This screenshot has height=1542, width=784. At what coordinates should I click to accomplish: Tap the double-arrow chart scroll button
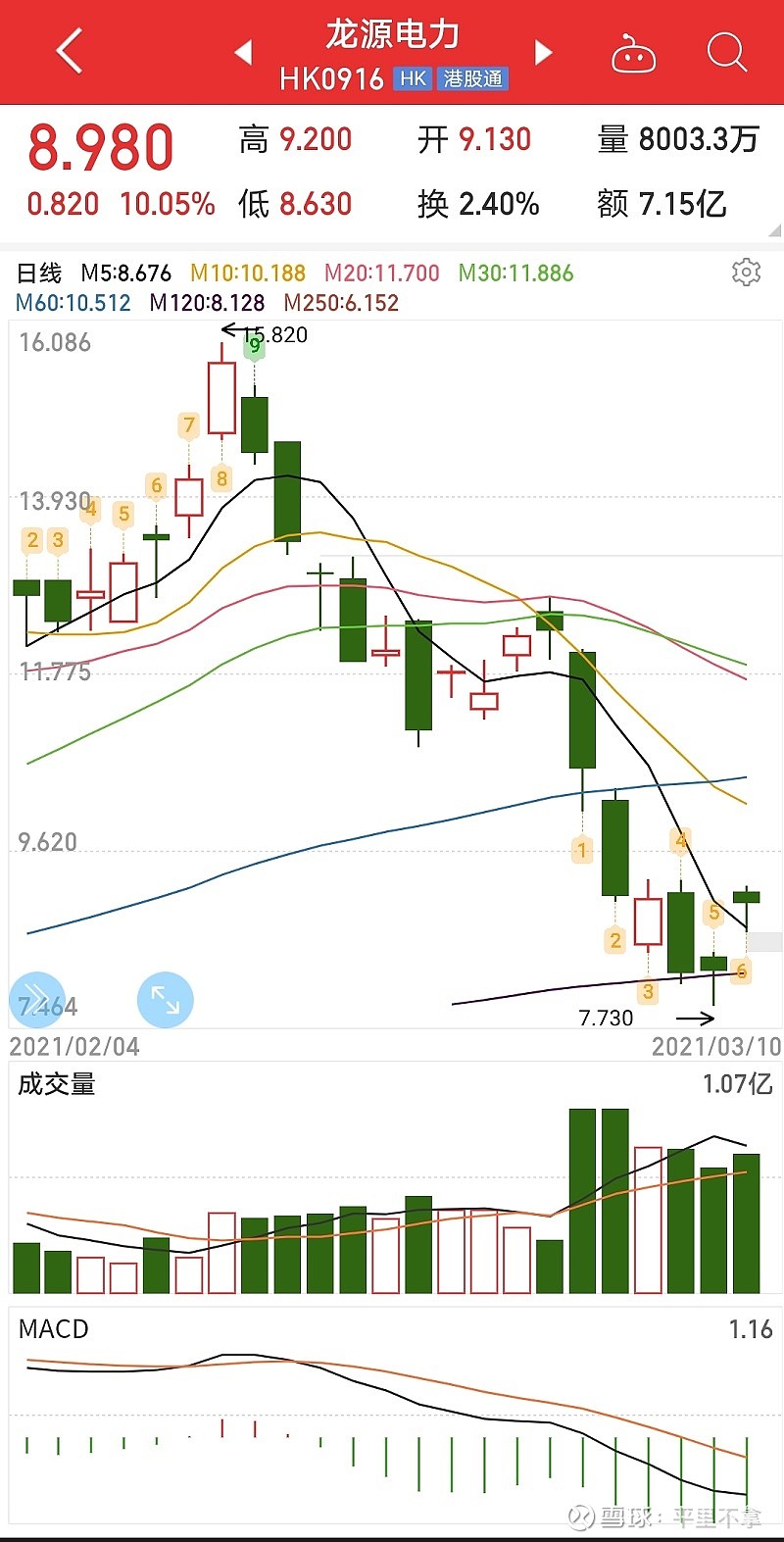(x=37, y=1000)
